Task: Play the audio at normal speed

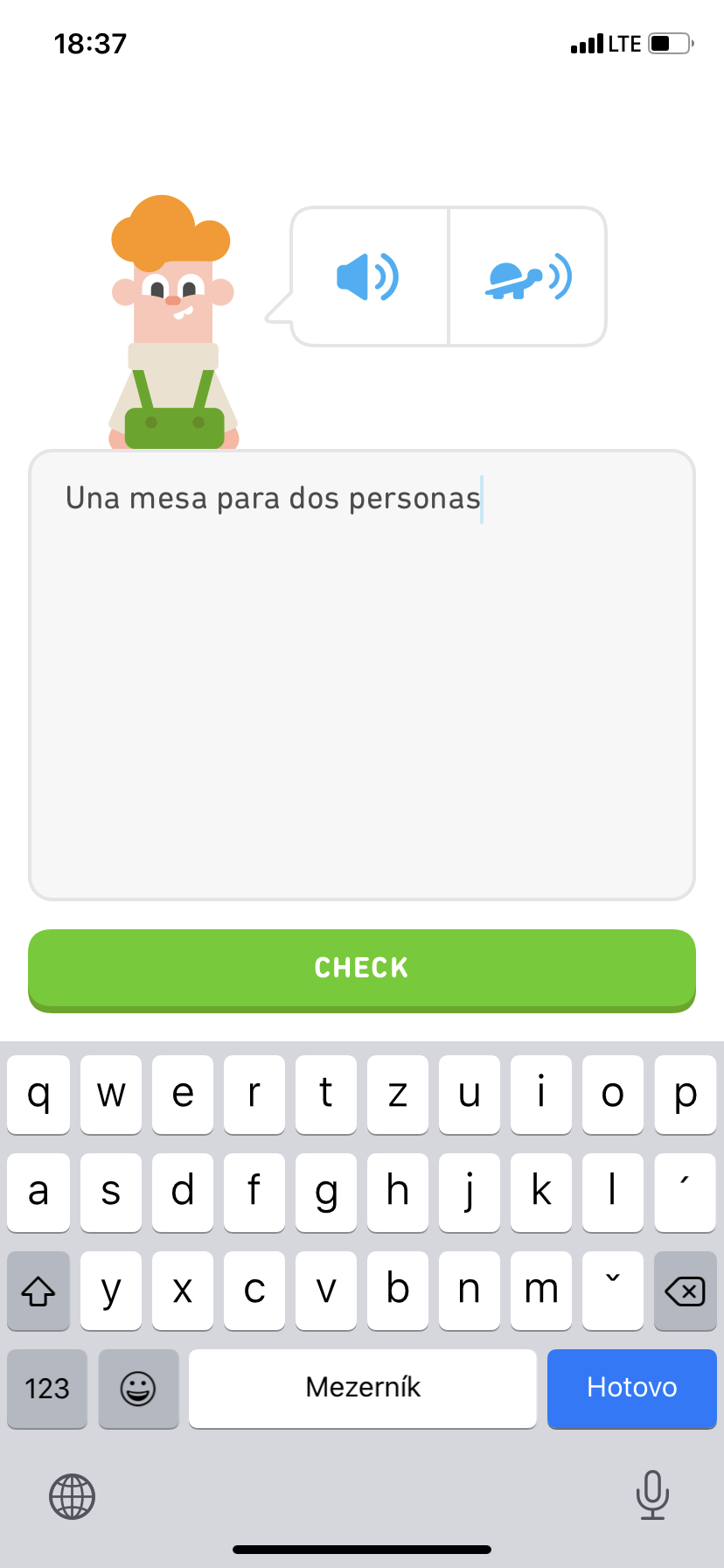Action: (x=368, y=277)
